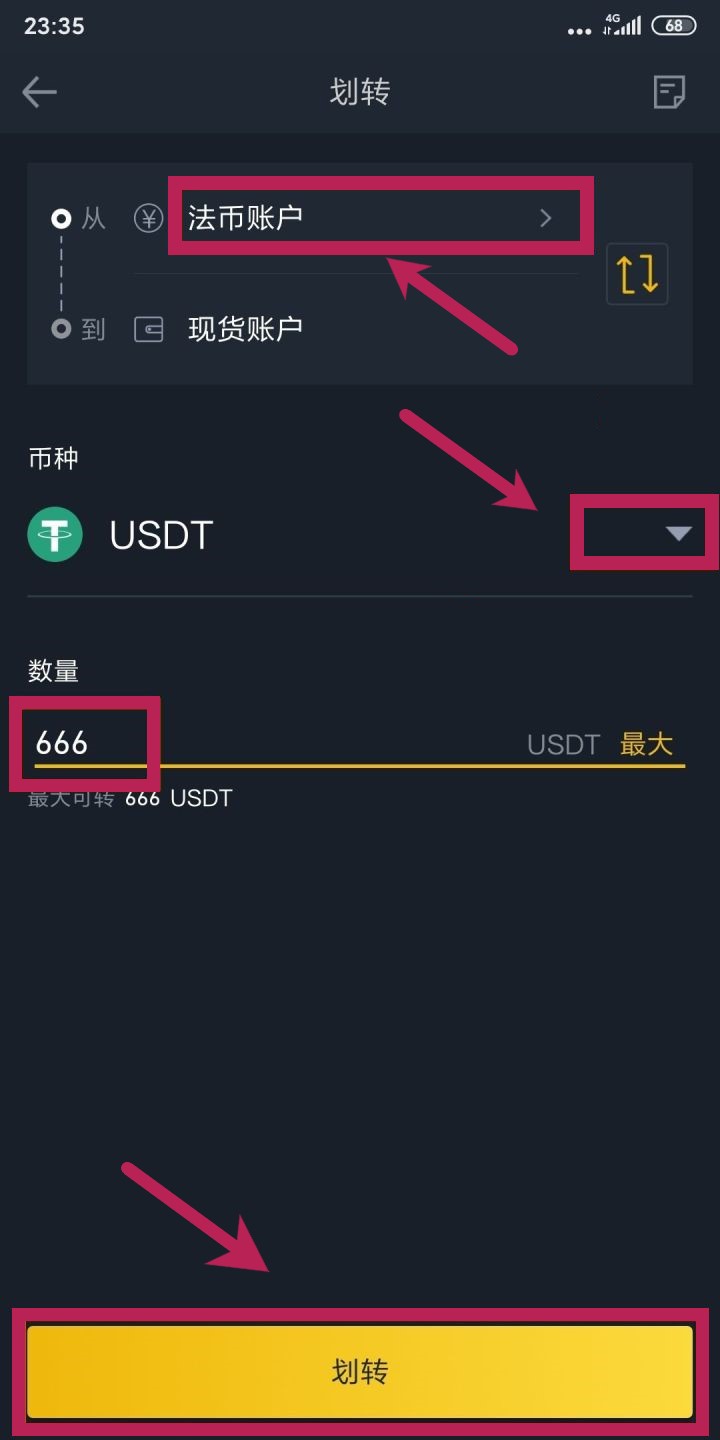
Task: Confirm with the yellow 划转 button
Action: (x=360, y=1371)
